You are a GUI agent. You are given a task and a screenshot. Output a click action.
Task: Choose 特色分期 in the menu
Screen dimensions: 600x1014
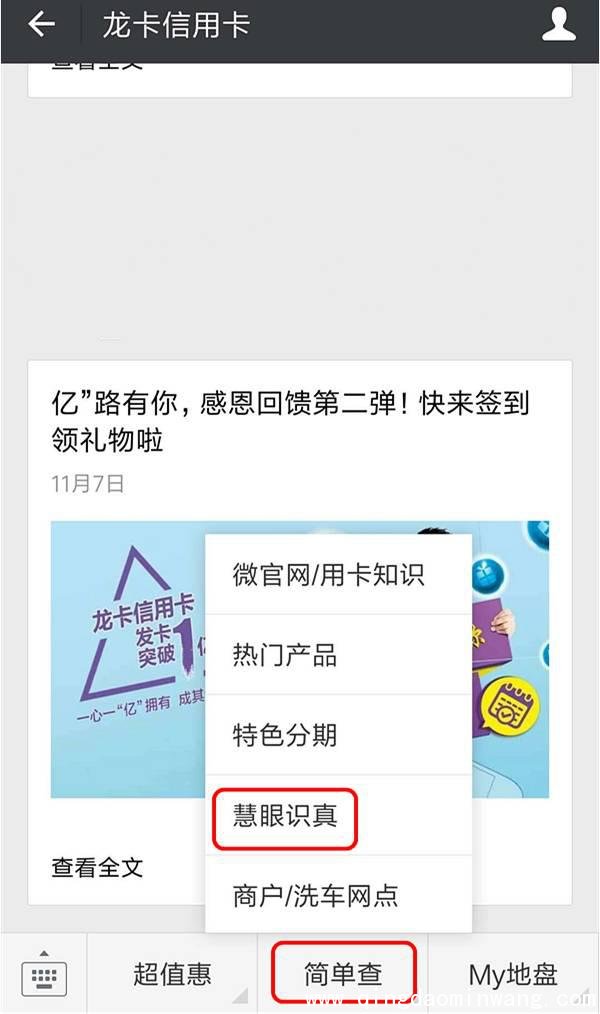[285, 736]
